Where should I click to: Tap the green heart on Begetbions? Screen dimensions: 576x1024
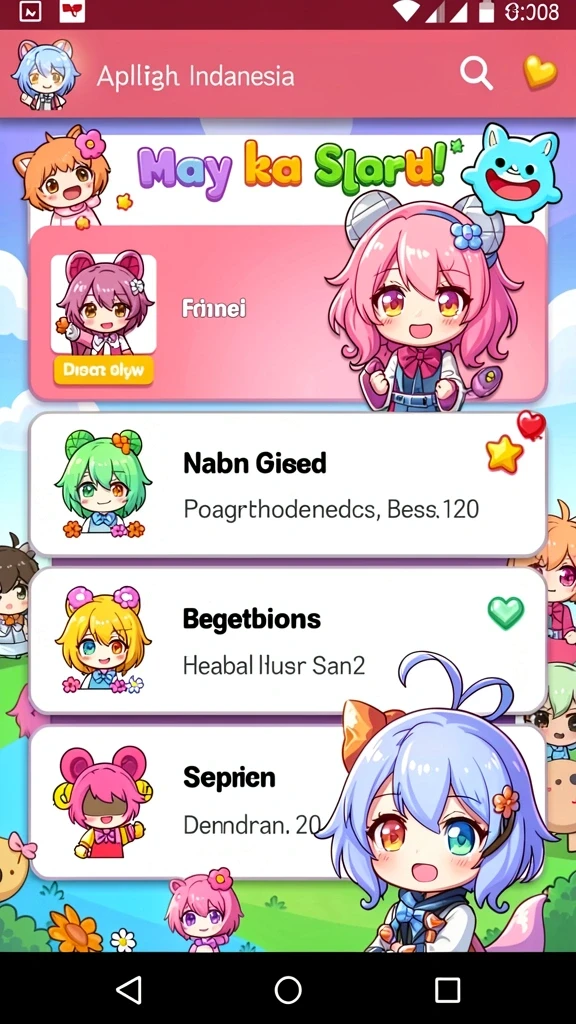click(x=506, y=613)
